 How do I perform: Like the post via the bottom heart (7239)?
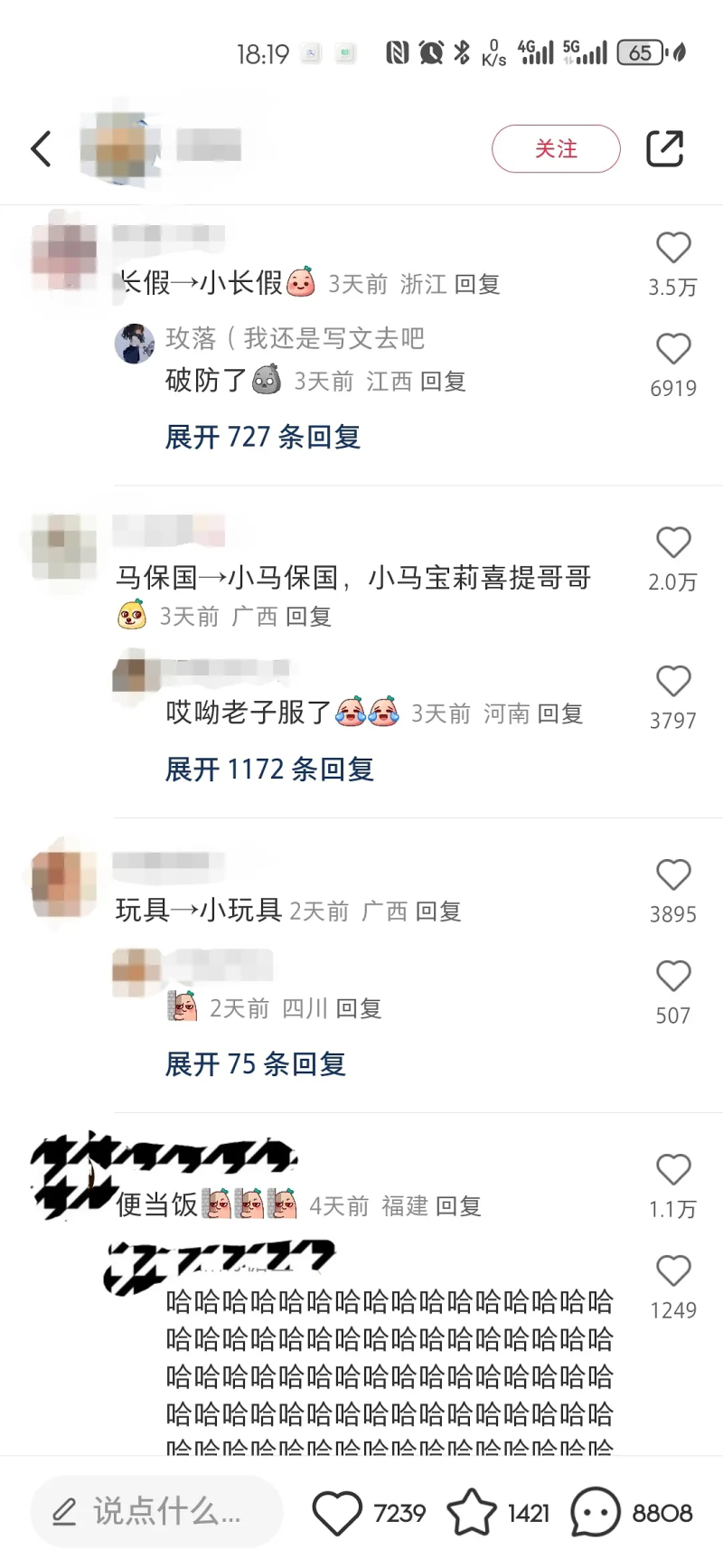[x=337, y=1513]
